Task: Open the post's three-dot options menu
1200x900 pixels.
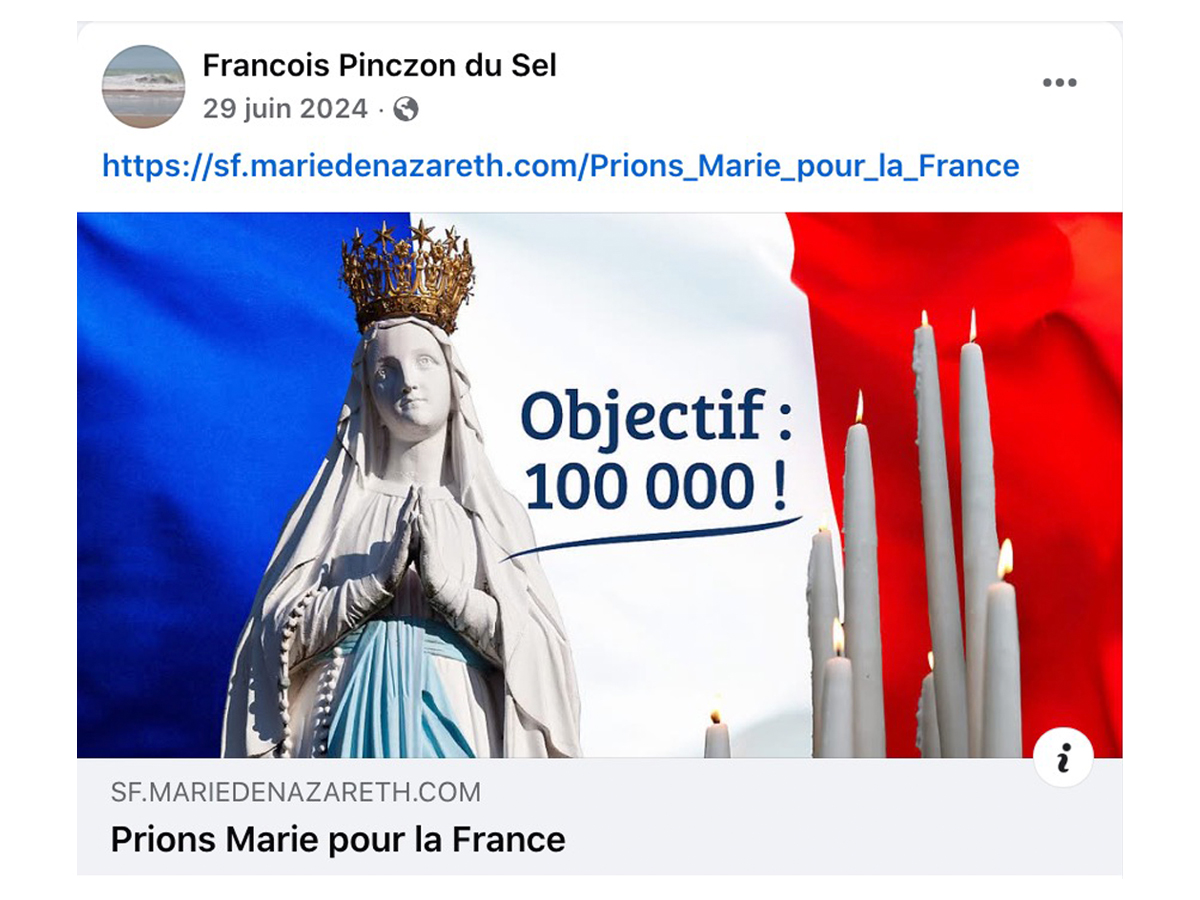Action: point(1059,83)
